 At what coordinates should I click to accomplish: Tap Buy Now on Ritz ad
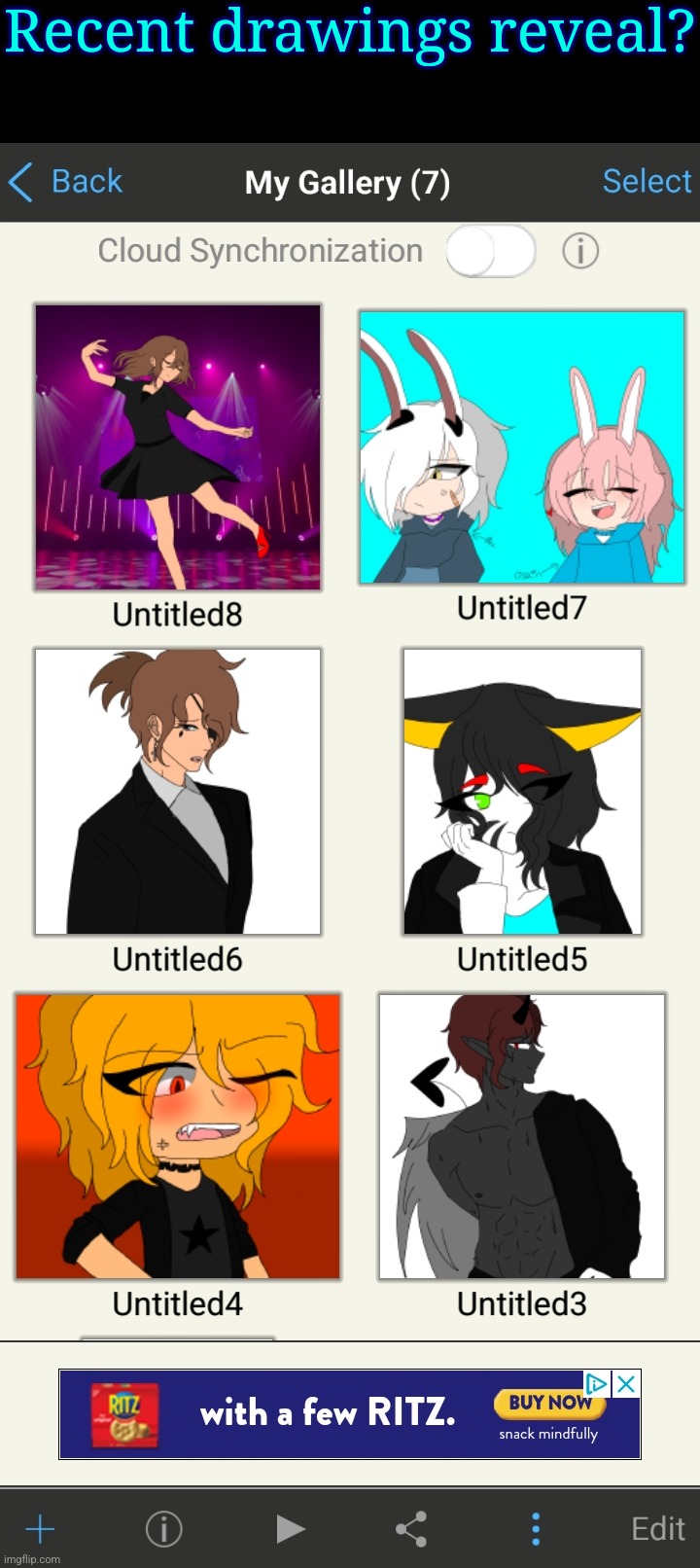tap(549, 1403)
